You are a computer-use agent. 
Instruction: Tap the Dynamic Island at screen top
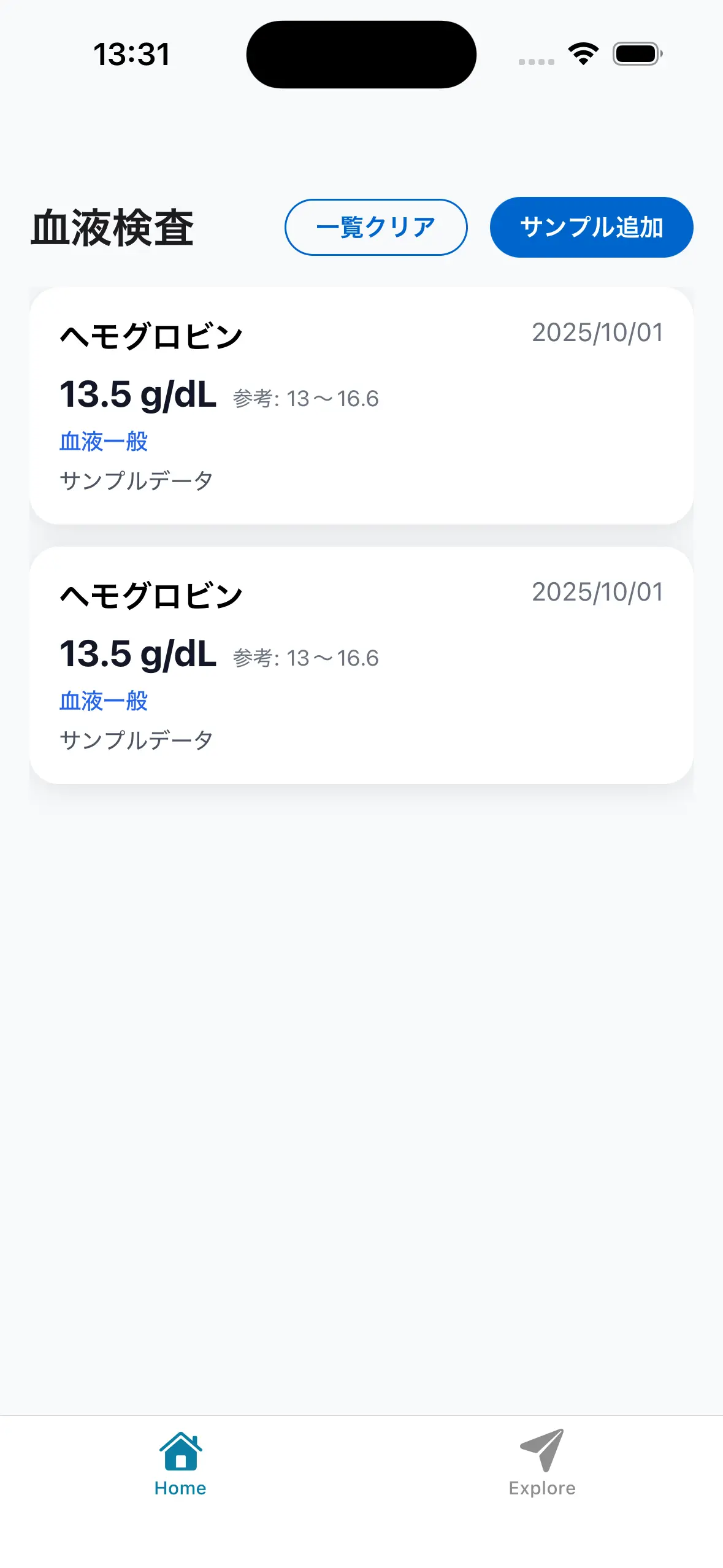coord(361,54)
